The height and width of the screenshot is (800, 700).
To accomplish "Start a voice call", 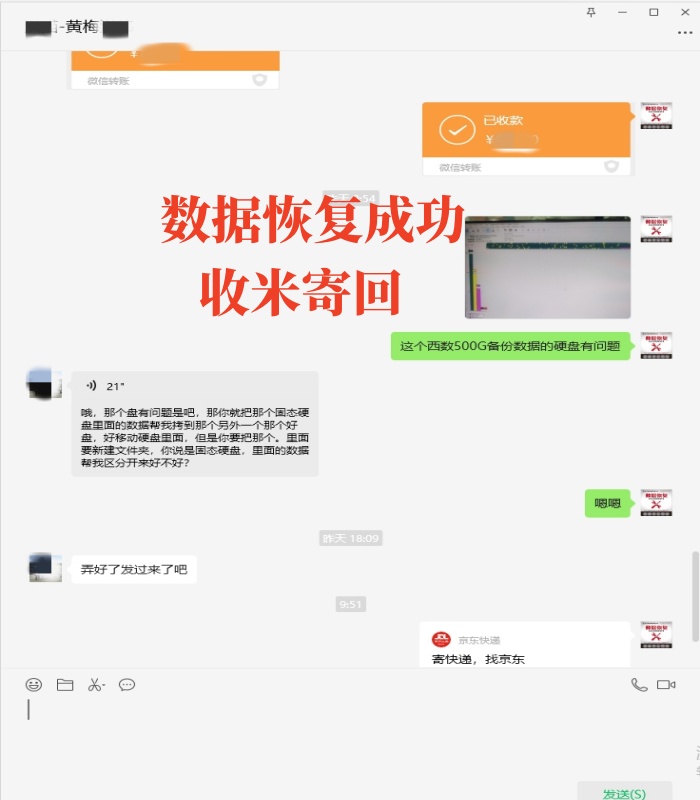I will click(x=639, y=685).
